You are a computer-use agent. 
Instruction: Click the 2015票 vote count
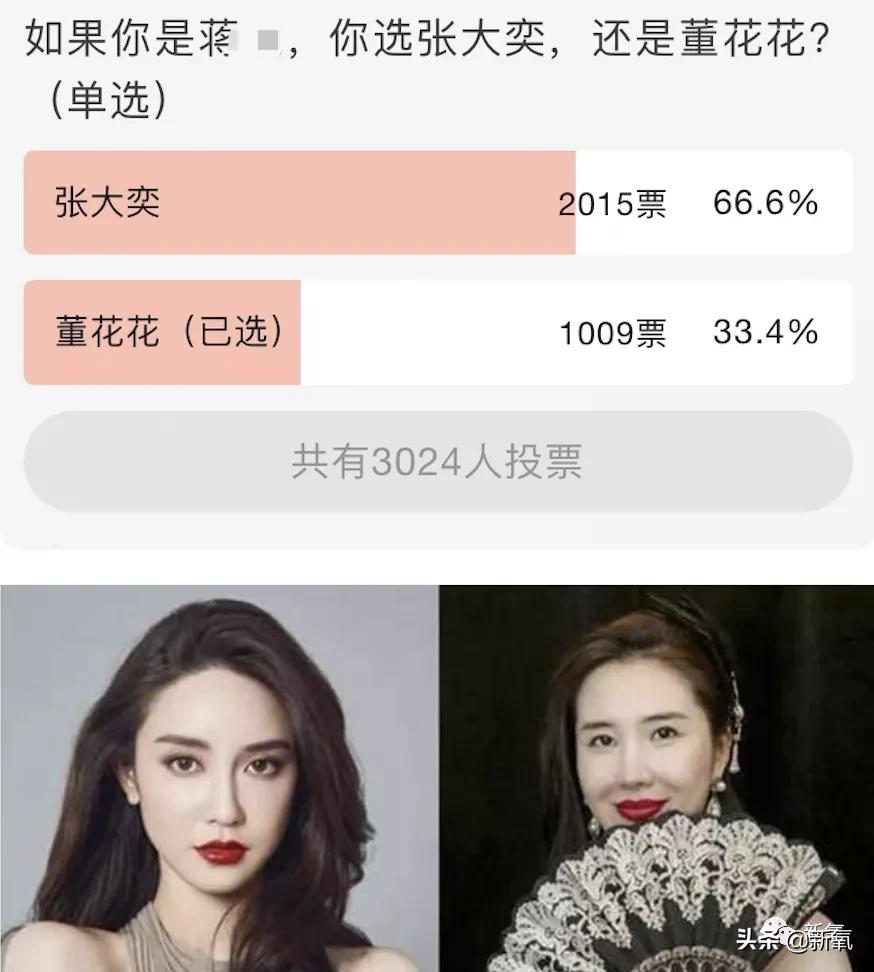(611, 202)
